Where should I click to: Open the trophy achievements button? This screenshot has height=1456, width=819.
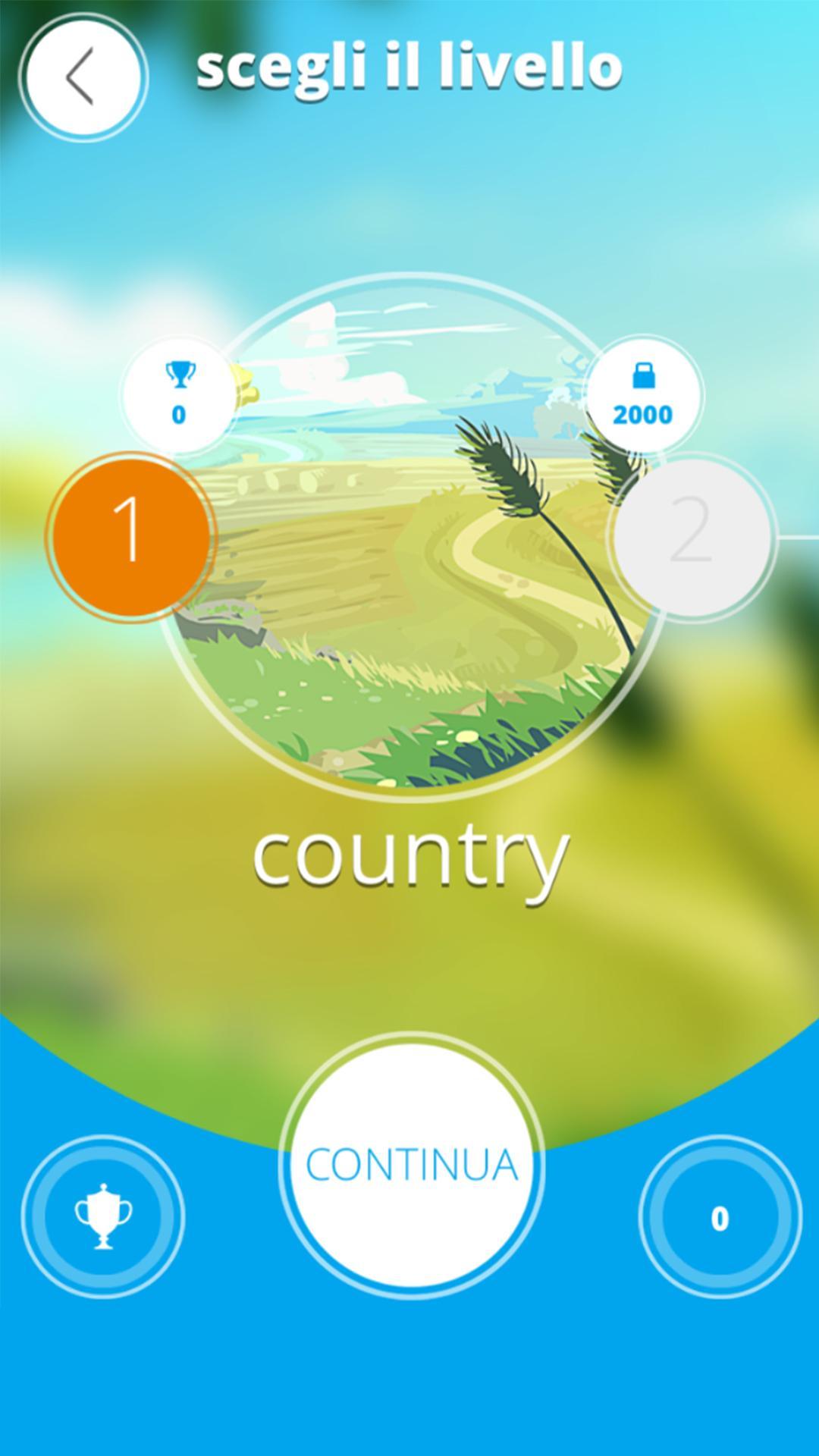tap(103, 1216)
